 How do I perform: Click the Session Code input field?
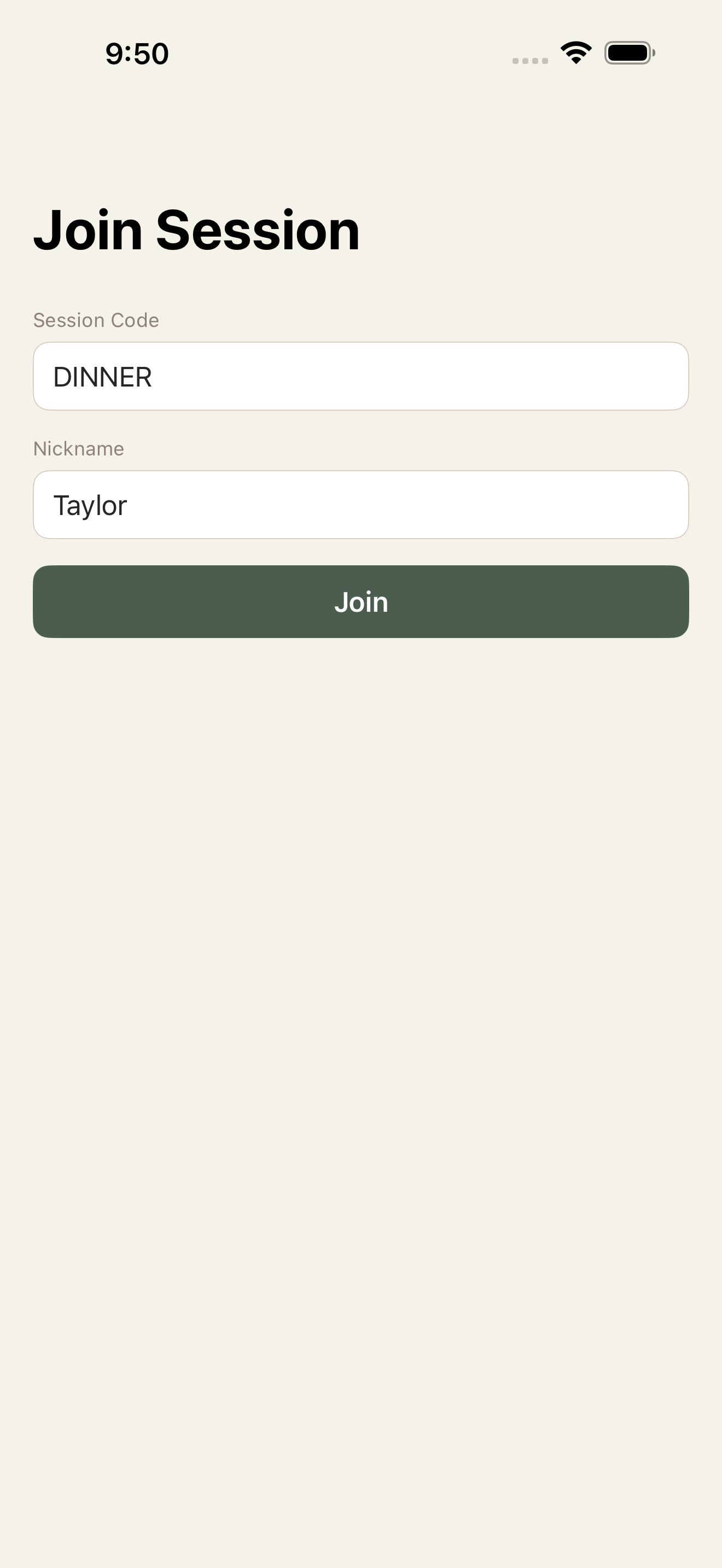[x=361, y=377]
